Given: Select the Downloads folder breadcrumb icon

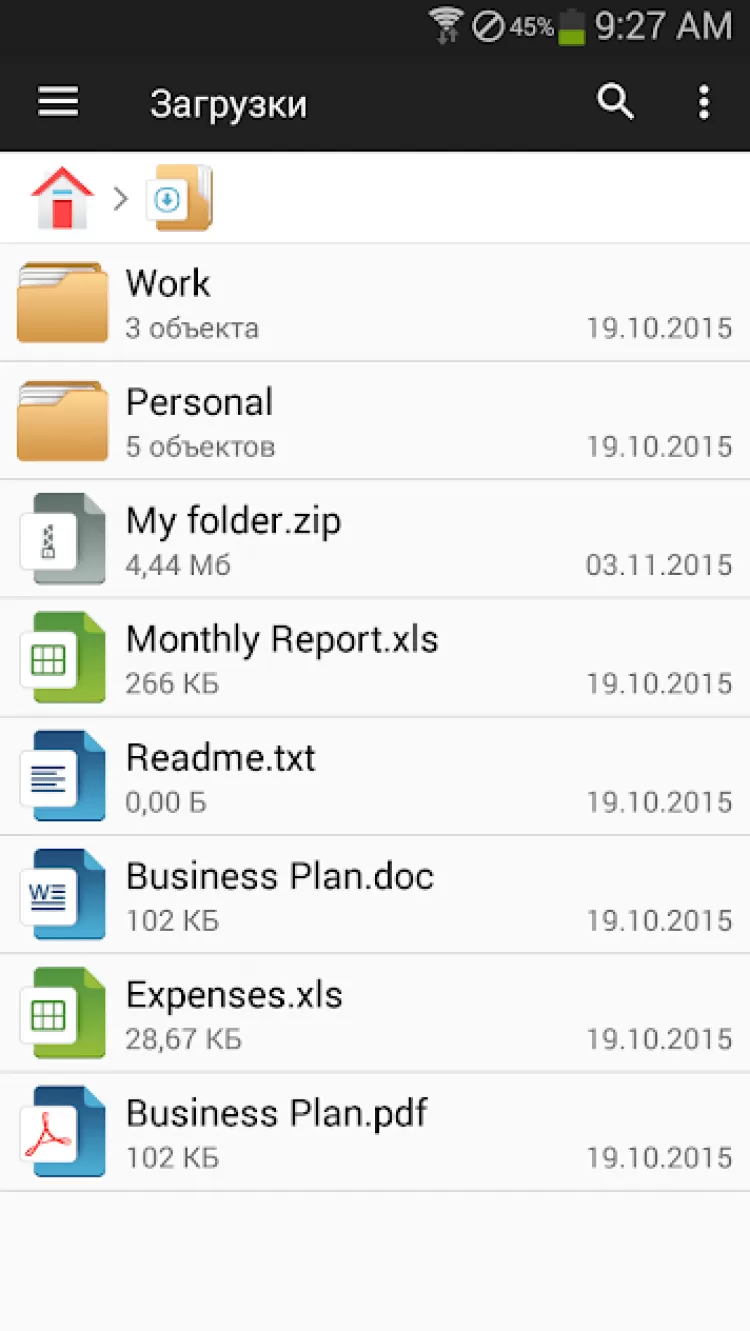Looking at the screenshot, I should click(x=183, y=198).
